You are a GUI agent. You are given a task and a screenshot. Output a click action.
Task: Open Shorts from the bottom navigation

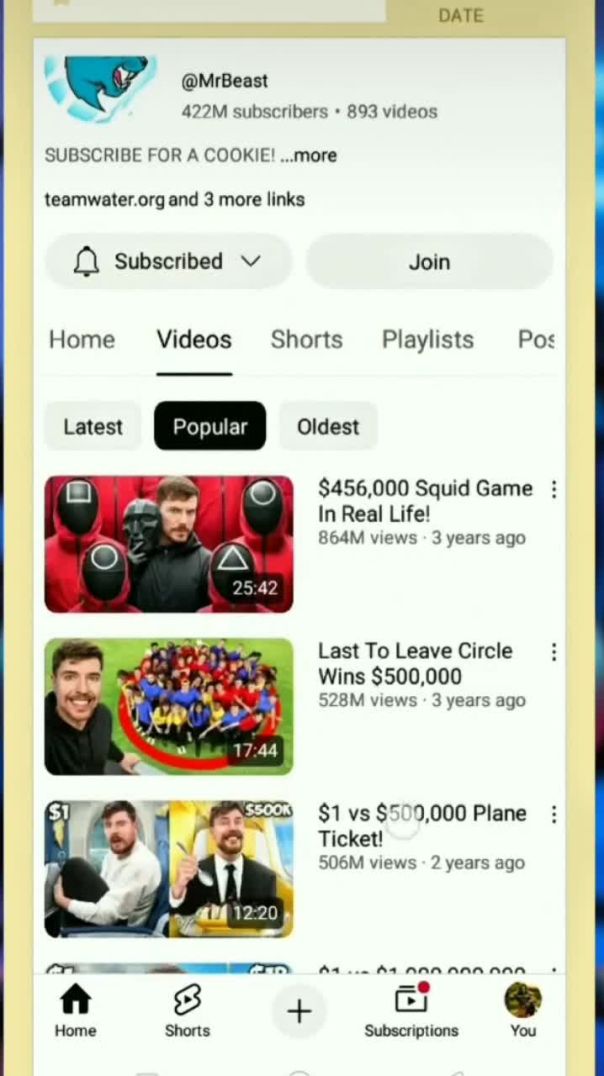(187, 1010)
